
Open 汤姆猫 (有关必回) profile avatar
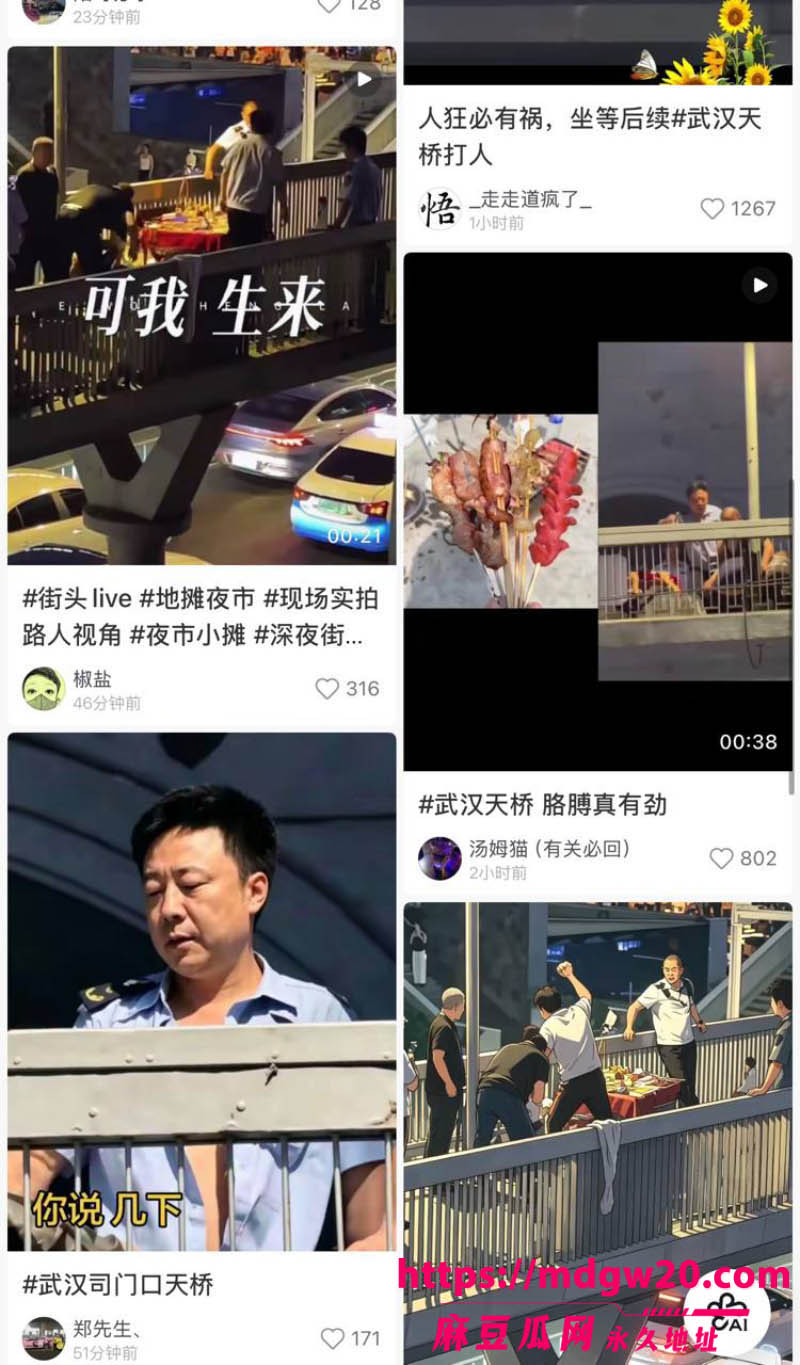[439, 859]
